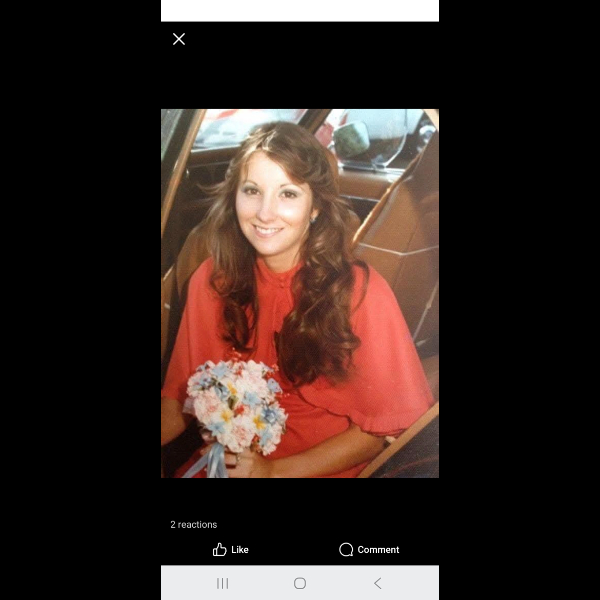The height and width of the screenshot is (600, 600).
Task: Go to the home screen
Action: click(x=300, y=583)
